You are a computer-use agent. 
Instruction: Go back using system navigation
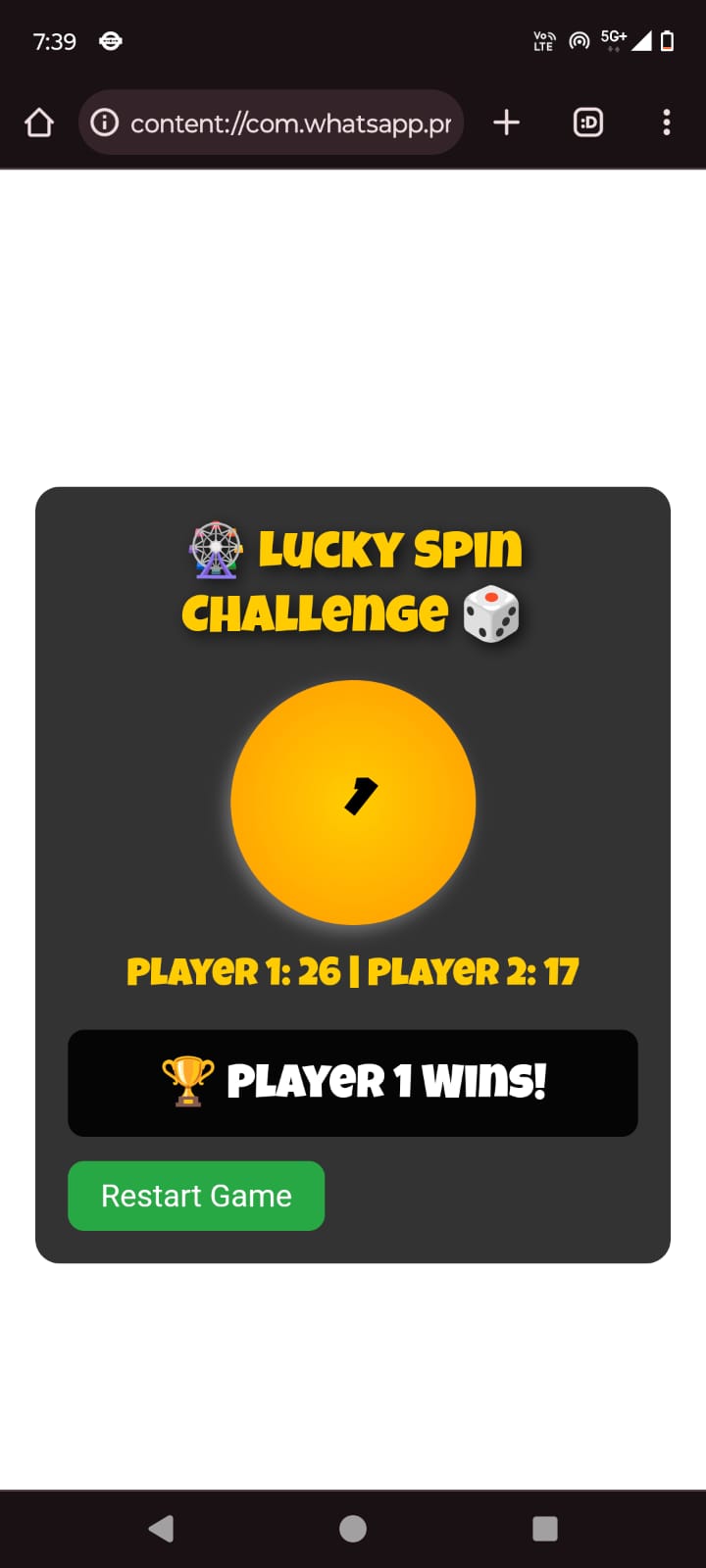coord(161,1529)
